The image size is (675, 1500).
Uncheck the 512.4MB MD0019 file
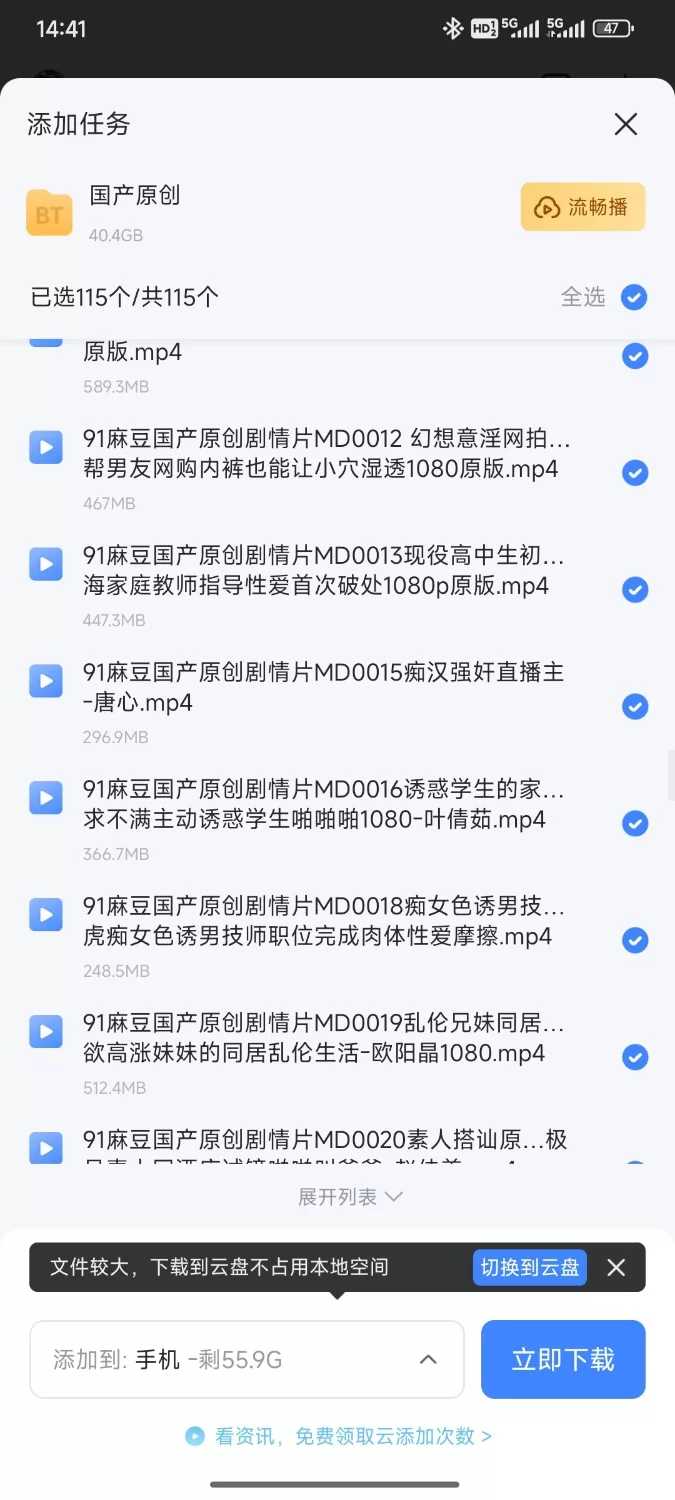coord(635,1057)
